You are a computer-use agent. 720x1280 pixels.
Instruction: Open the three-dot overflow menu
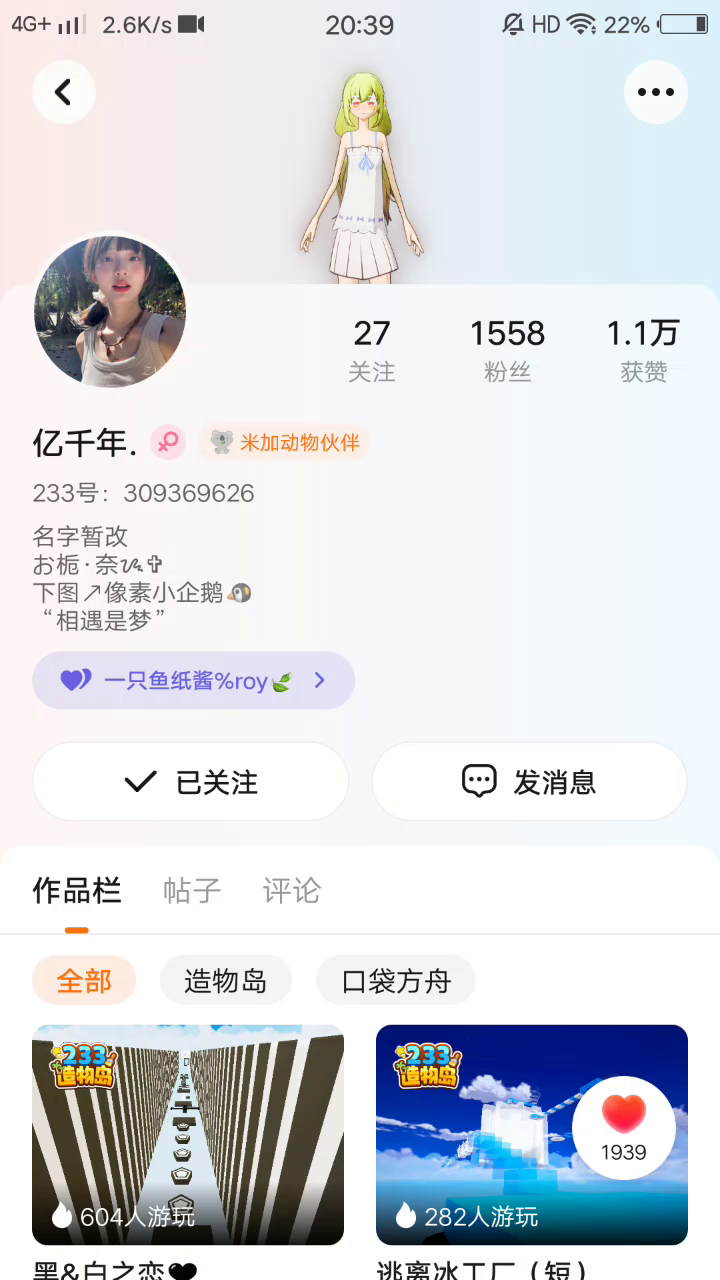[x=656, y=92]
